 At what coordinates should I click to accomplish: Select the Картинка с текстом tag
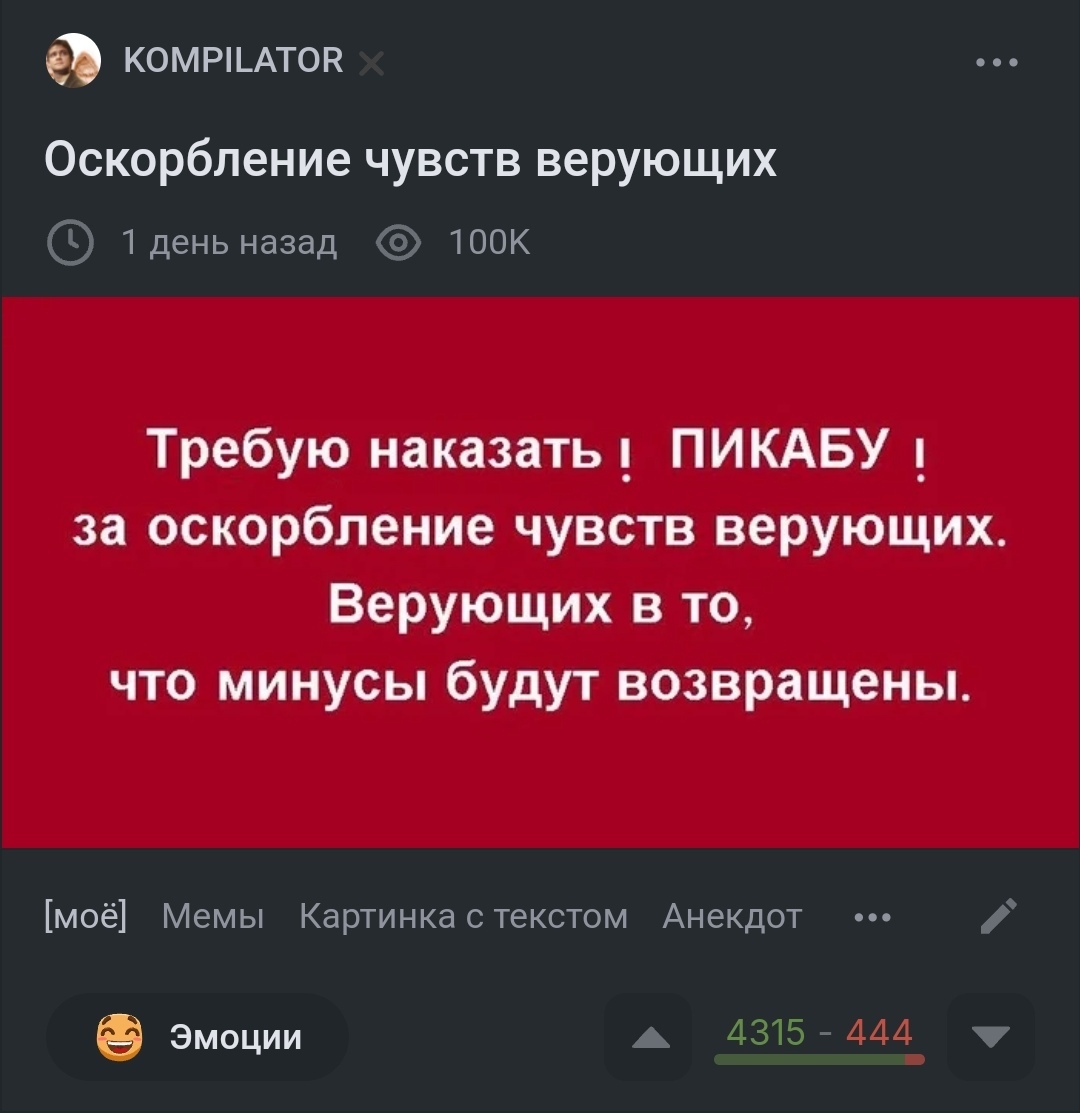pos(464,916)
